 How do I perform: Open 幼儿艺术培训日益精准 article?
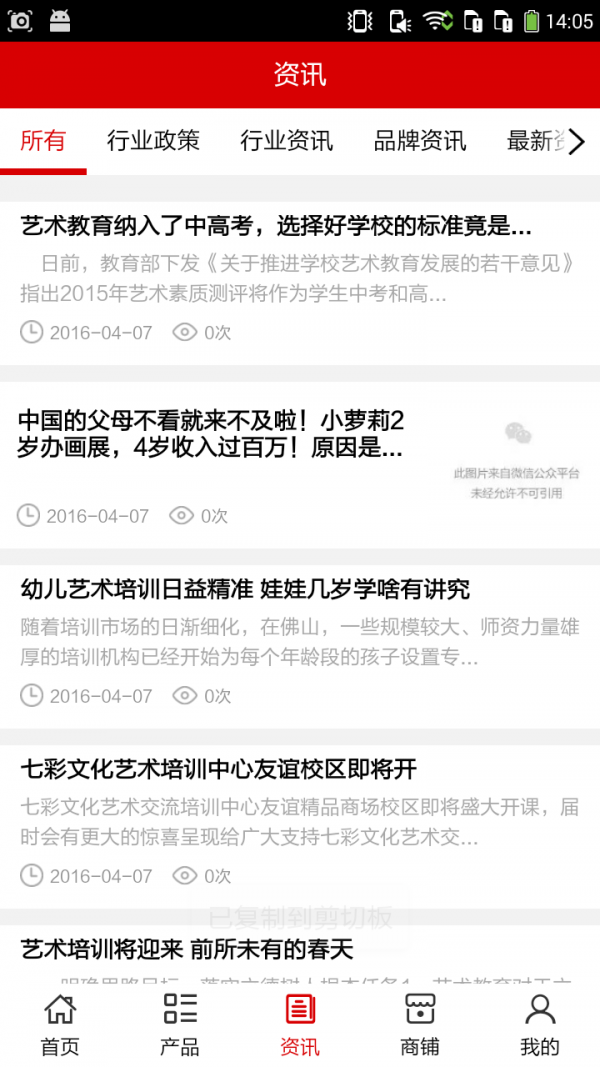(x=245, y=589)
